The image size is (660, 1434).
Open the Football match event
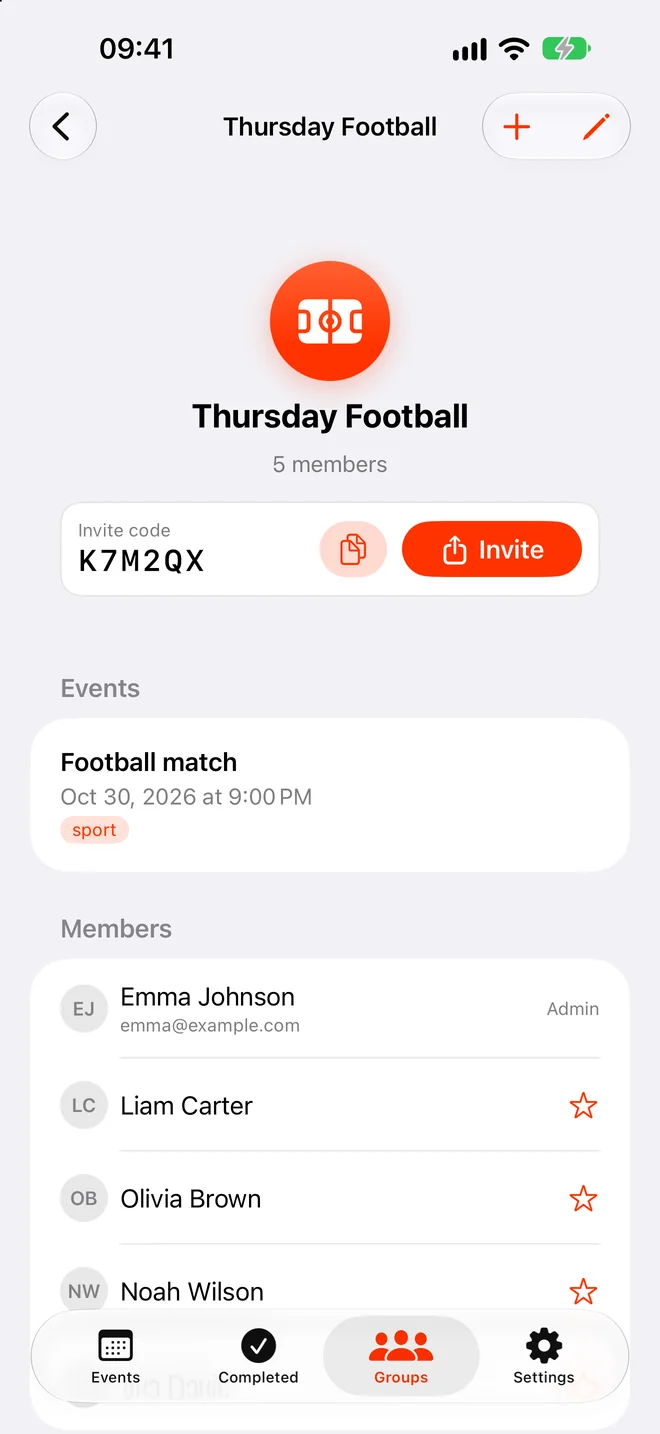[330, 795]
